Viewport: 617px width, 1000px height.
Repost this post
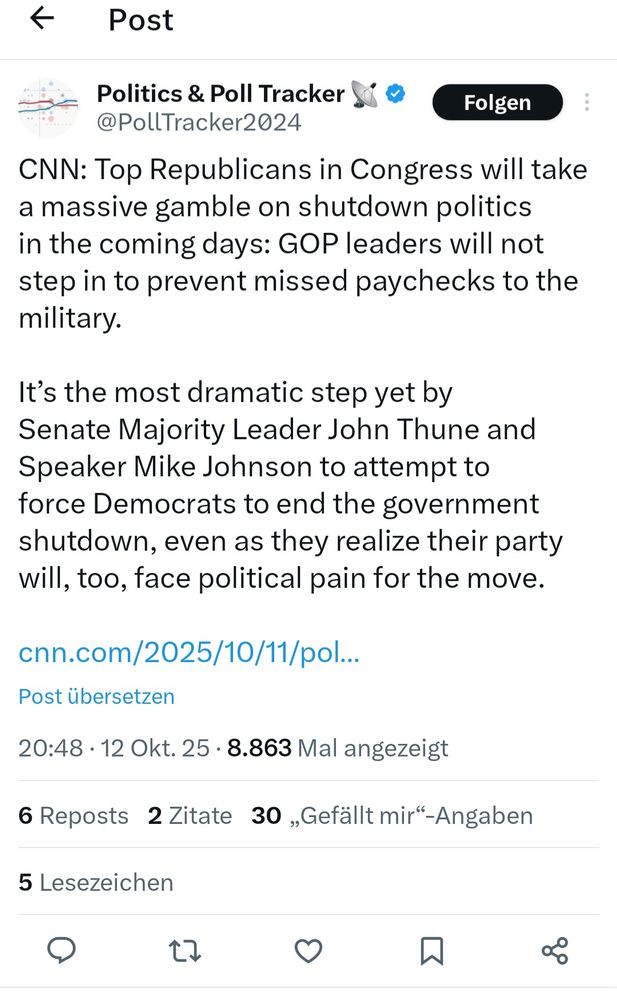[185, 950]
